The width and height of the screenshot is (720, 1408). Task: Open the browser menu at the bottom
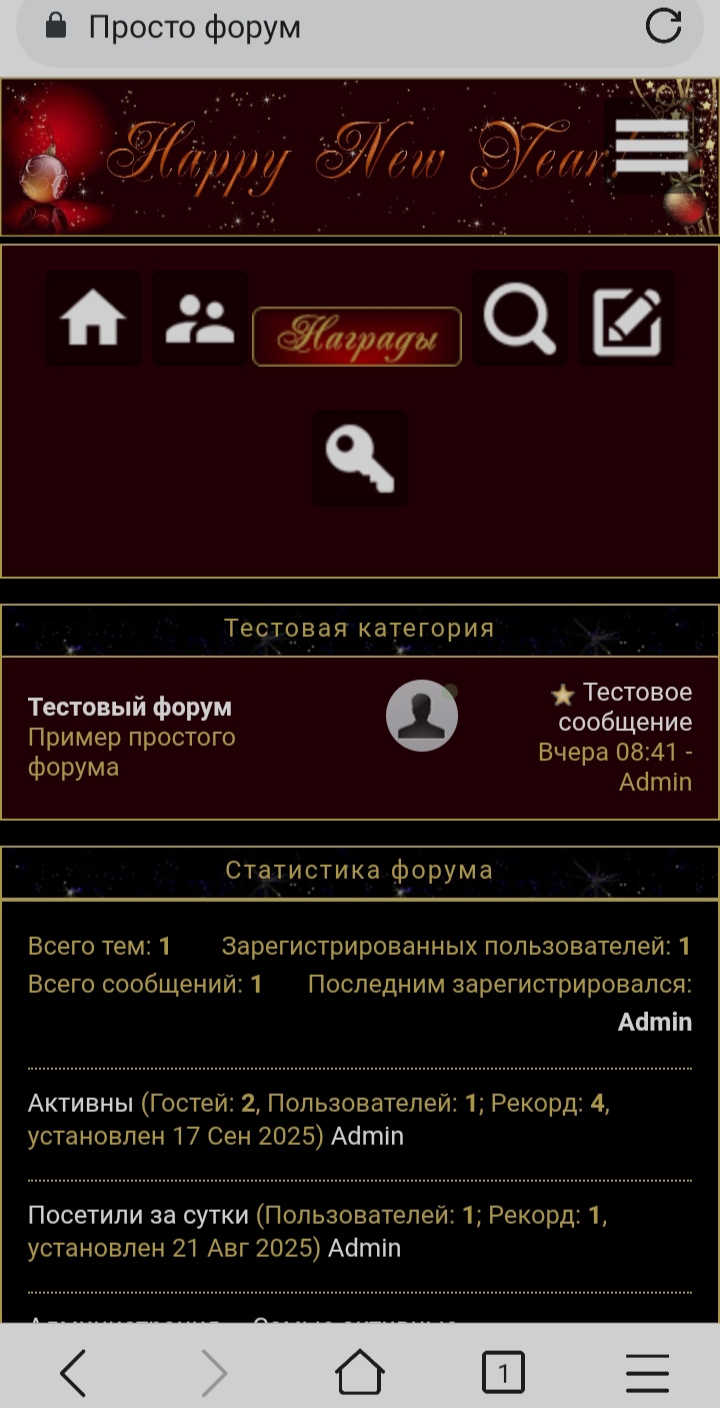coord(647,1373)
